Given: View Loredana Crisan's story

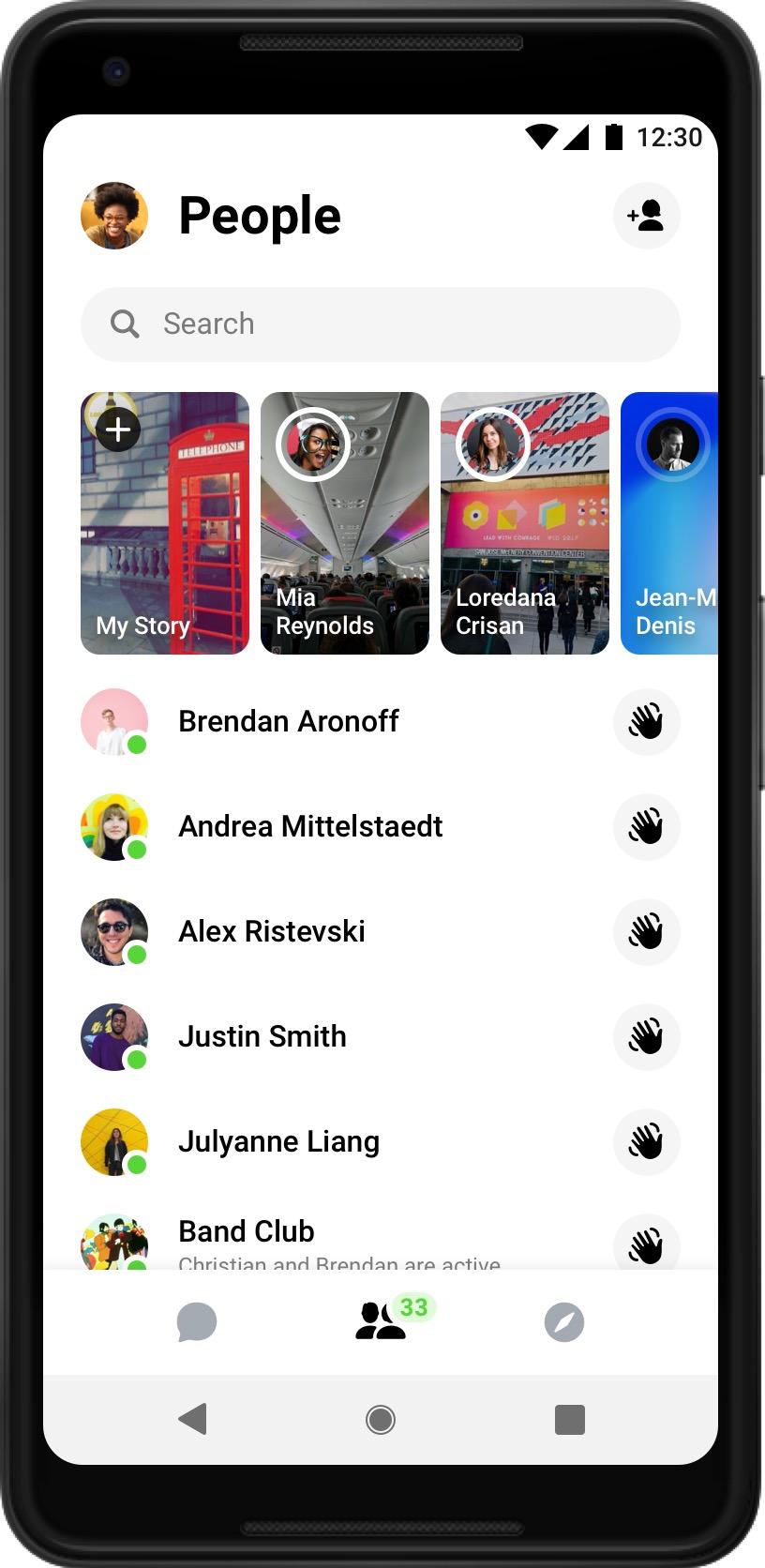Looking at the screenshot, I should tap(524, 523).
